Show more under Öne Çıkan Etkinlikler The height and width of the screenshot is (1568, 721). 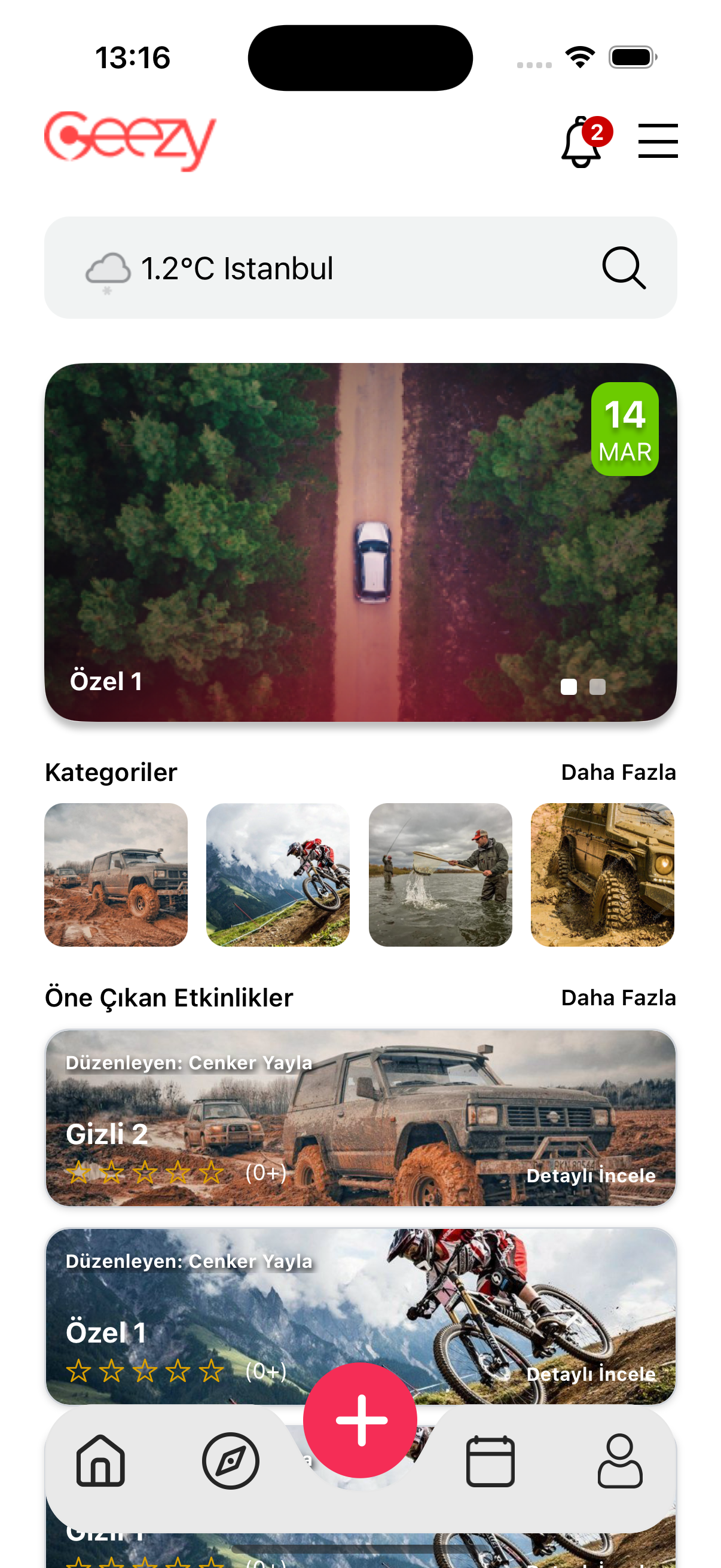(618, 998)
